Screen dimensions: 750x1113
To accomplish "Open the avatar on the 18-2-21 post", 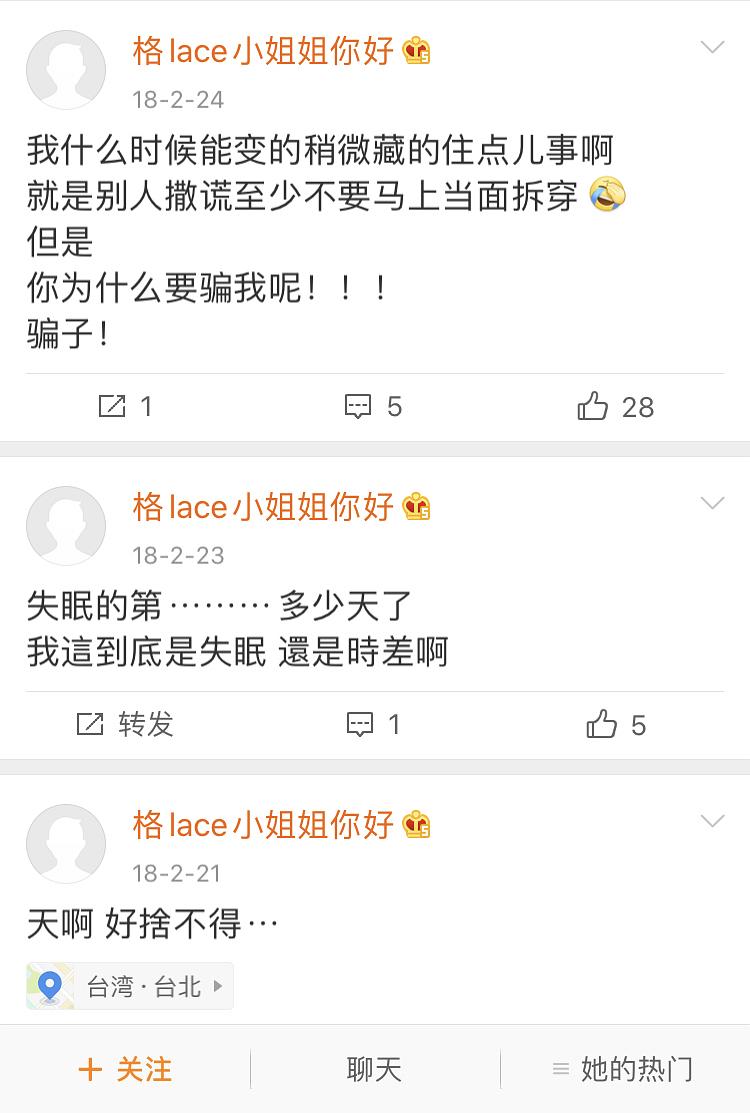I will pos(66,844).
